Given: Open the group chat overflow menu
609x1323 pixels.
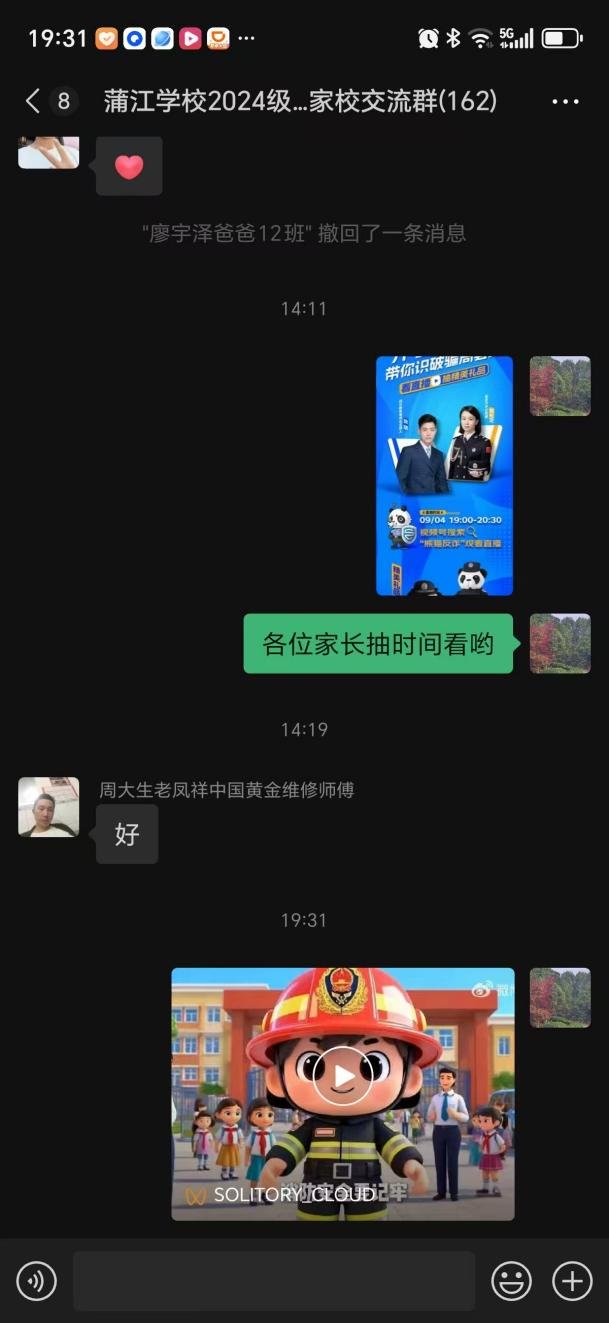Looking at the screenshot, I should tap(565, 101).
